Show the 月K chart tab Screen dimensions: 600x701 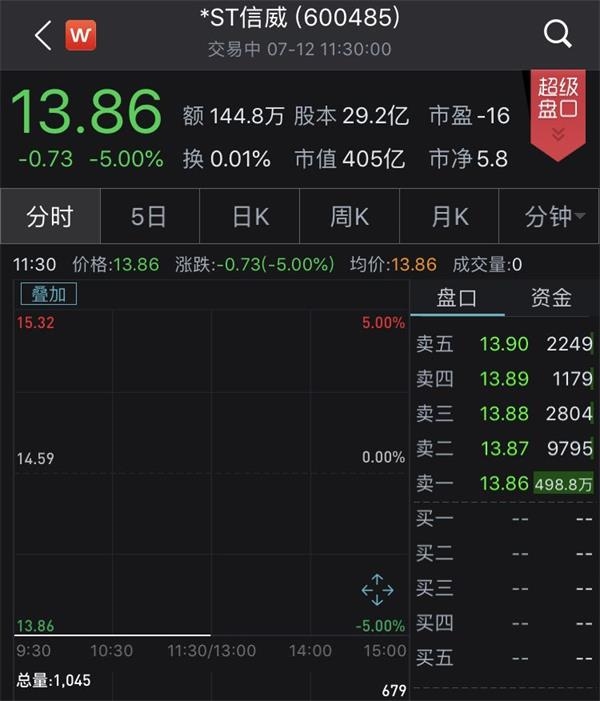click(449, 216)
